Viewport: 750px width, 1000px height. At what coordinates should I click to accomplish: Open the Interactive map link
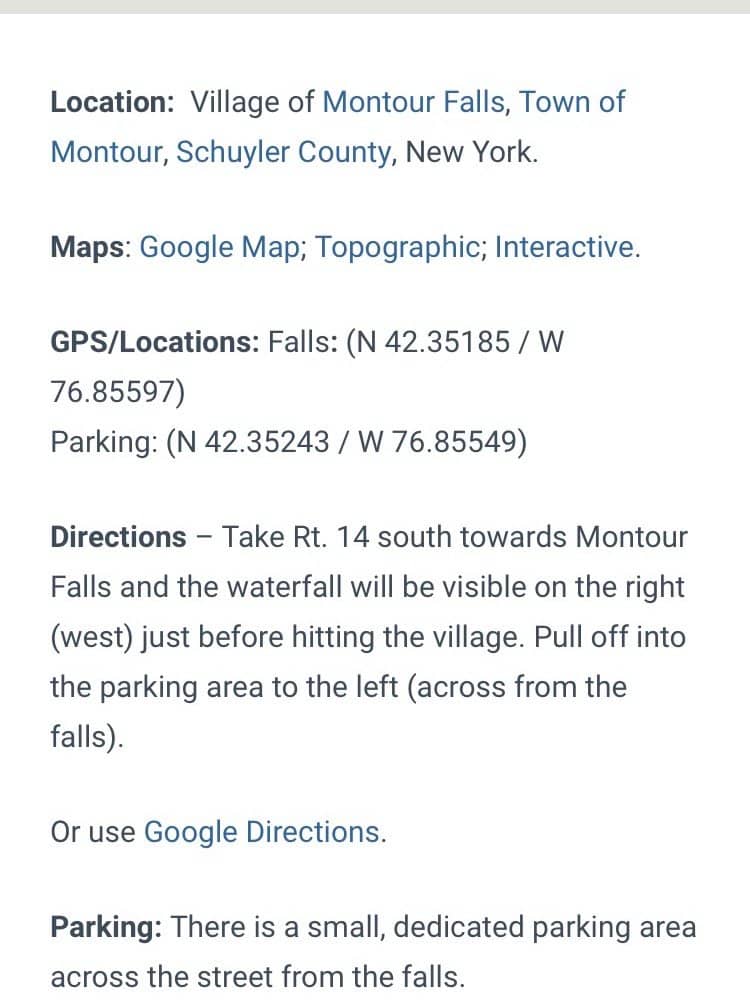pyautogui.click(x=563, y=247)
